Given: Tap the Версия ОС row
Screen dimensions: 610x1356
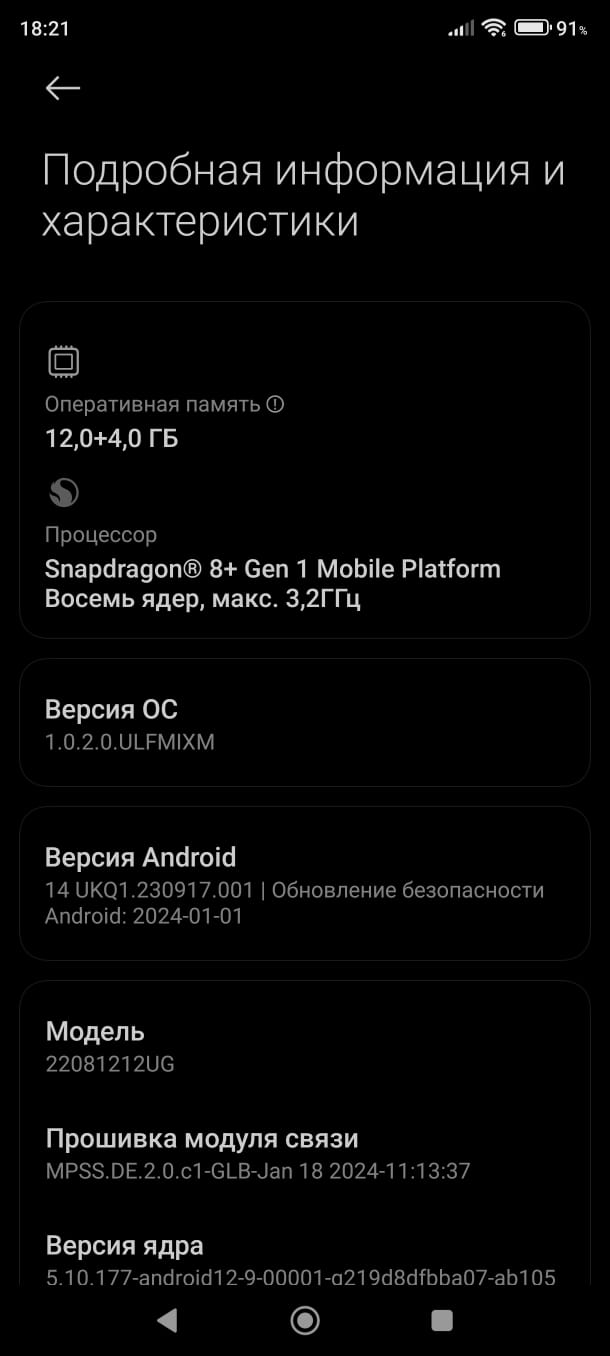Looking at the screenshot, I should click(x=304, y=724).
